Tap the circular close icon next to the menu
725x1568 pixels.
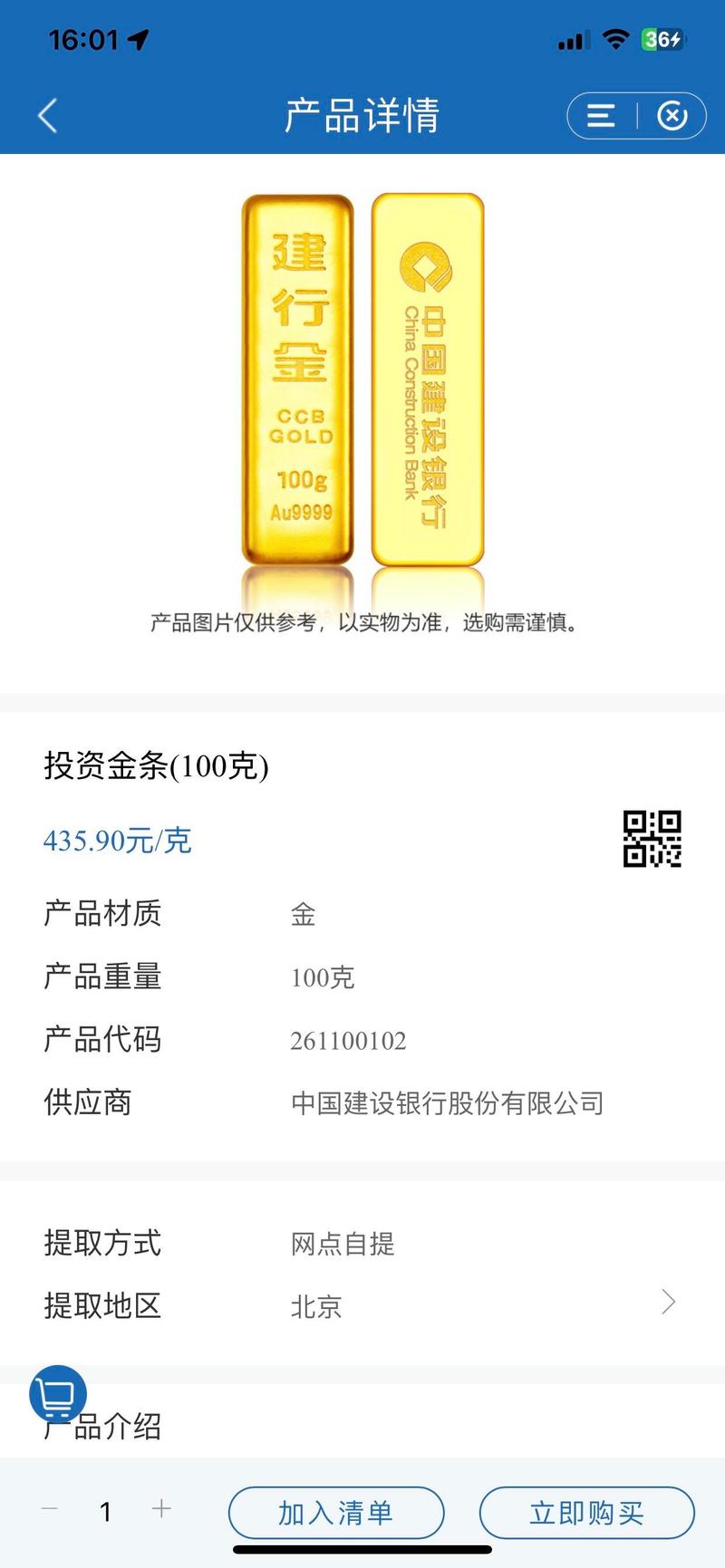[672, 116]
